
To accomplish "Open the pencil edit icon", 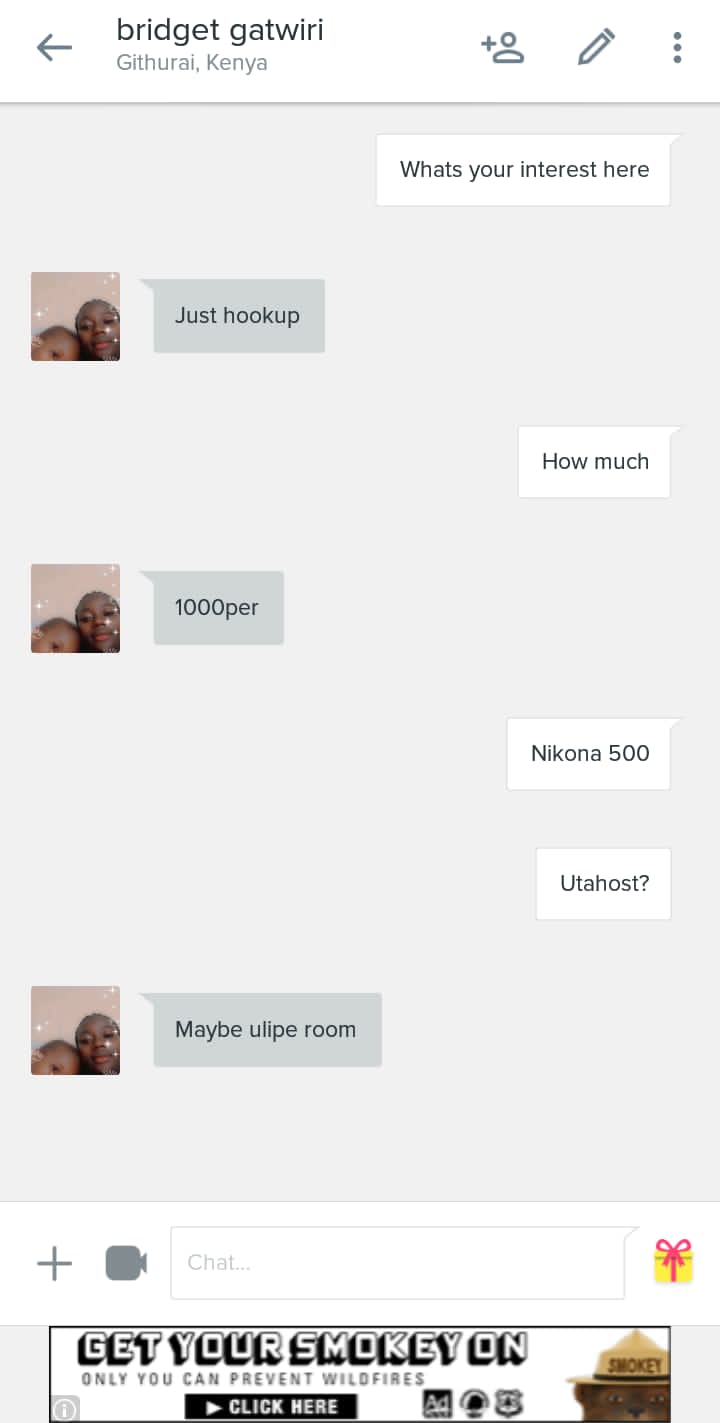I will tap(596, 47).
